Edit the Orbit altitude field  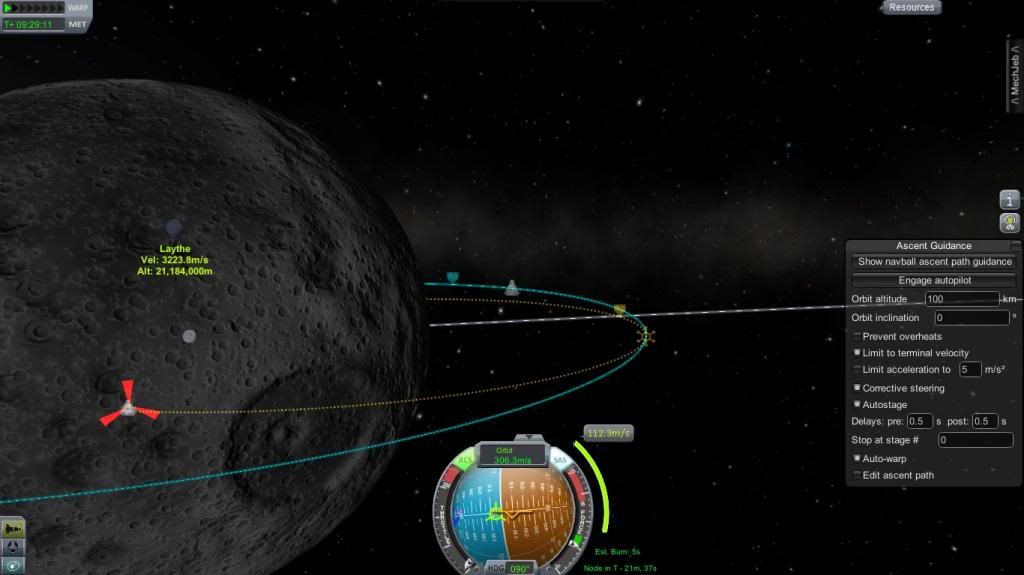coord(961,299)
